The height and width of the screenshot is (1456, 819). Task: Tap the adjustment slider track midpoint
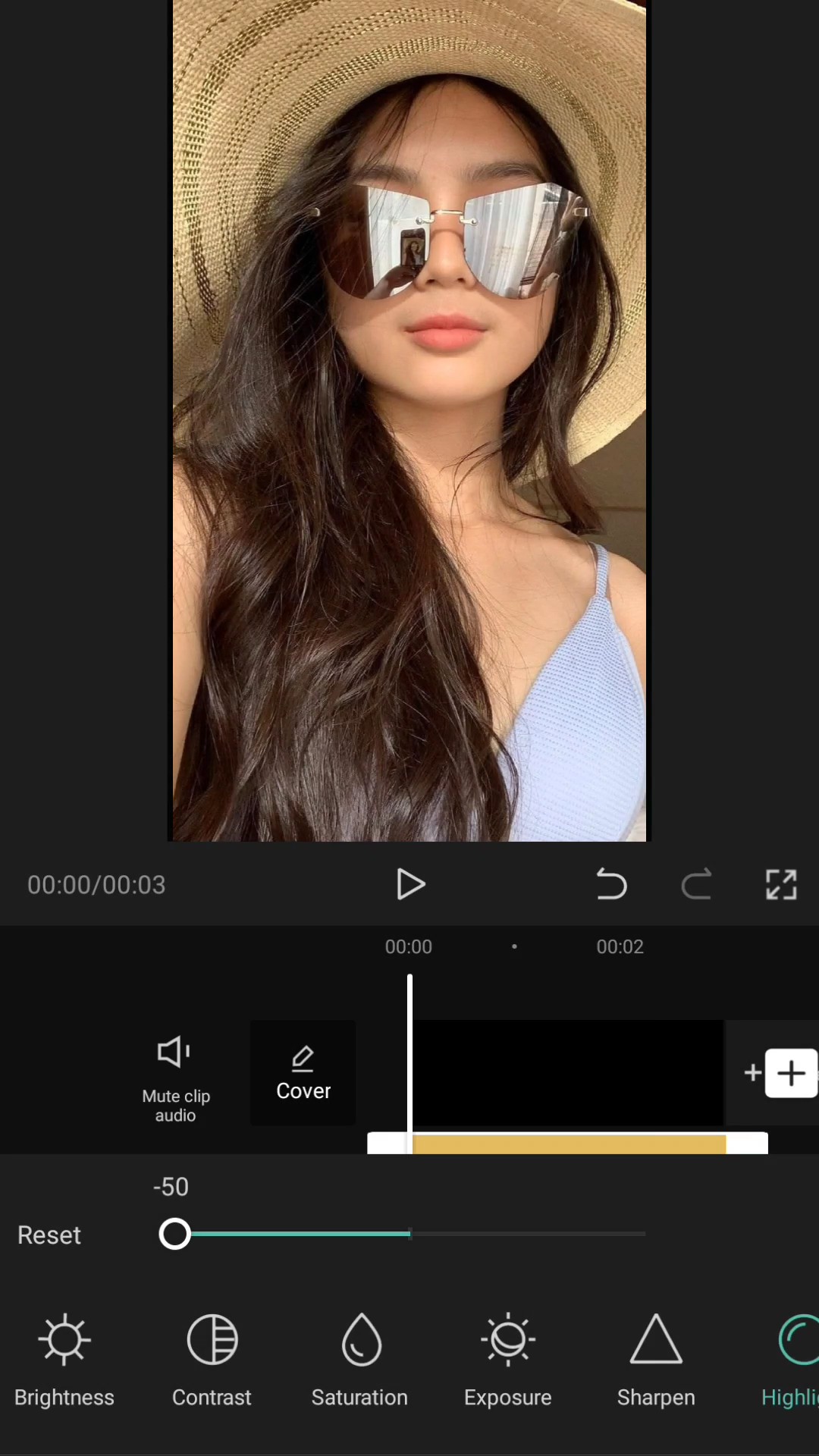coord(410,1234)
